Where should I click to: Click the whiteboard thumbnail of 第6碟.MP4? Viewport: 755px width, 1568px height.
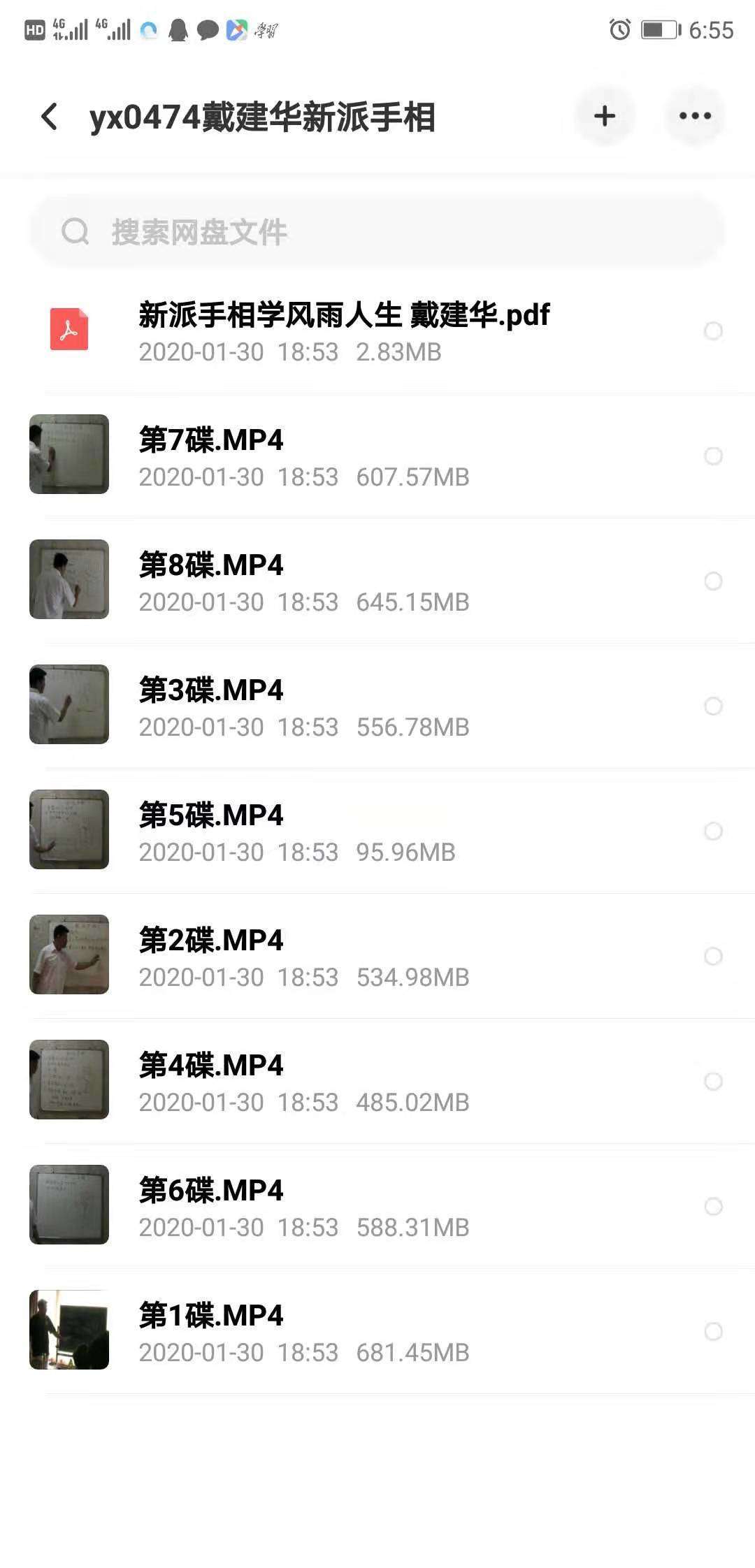(69, 1205)
